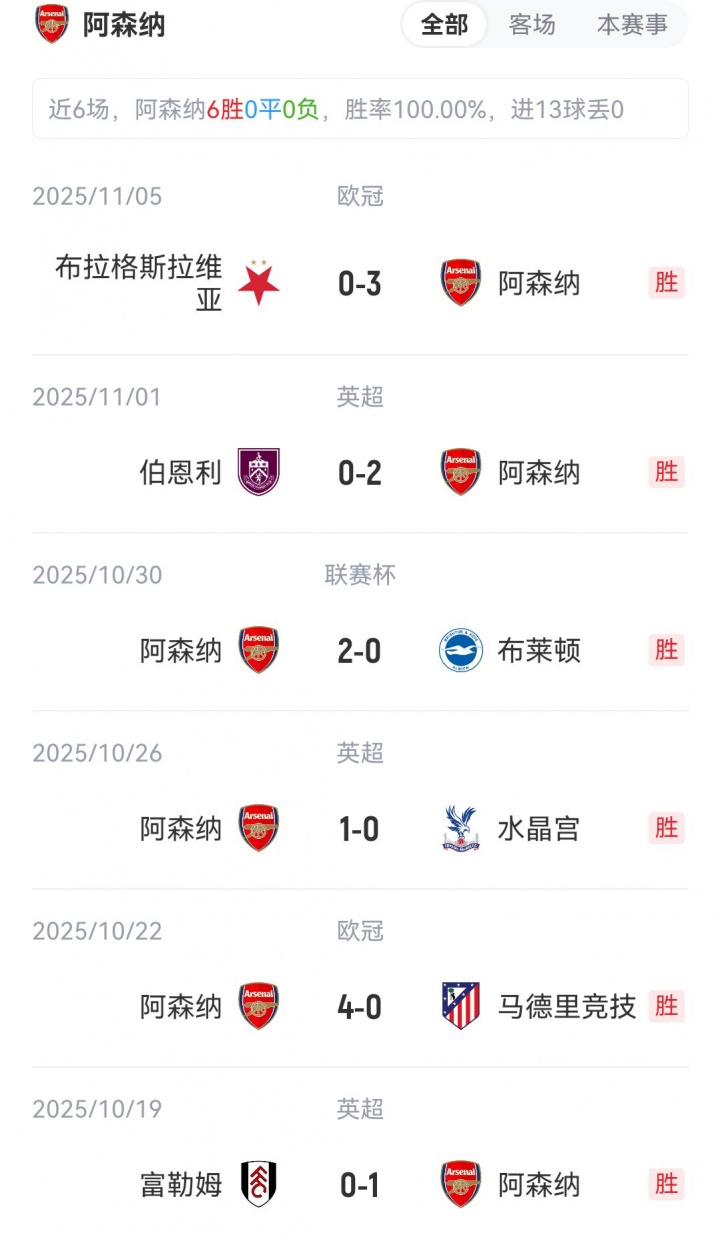View the 伯恩利 0-2 阿森纳 match details
Screen dimensions: 720x1237
click(360, 473)
